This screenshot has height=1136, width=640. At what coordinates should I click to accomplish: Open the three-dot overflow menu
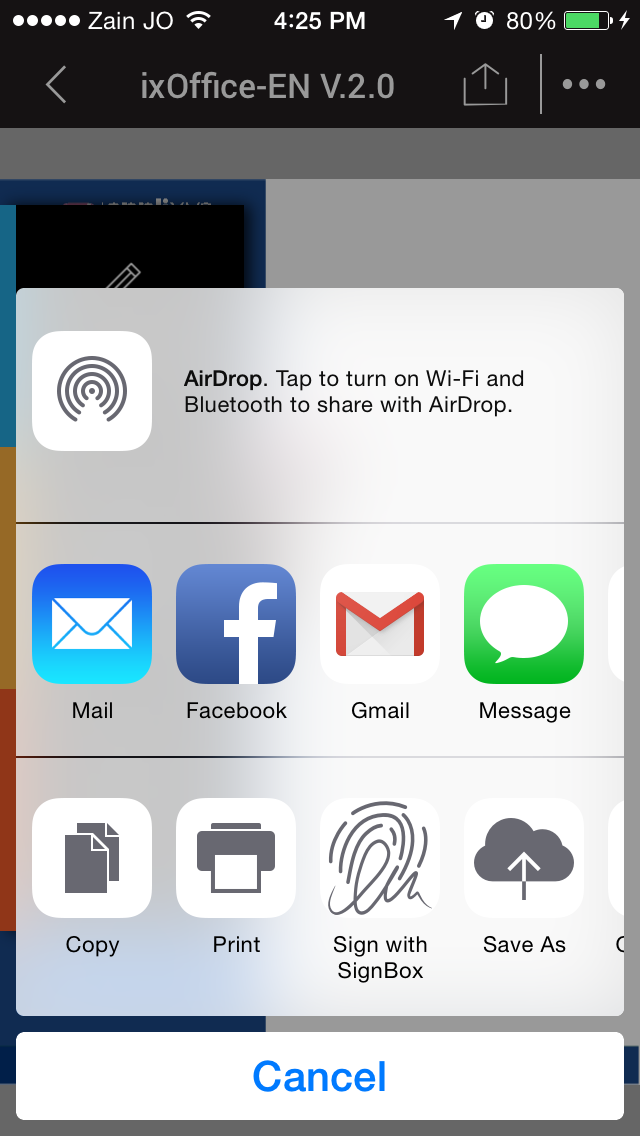click(x=584, y=85)
